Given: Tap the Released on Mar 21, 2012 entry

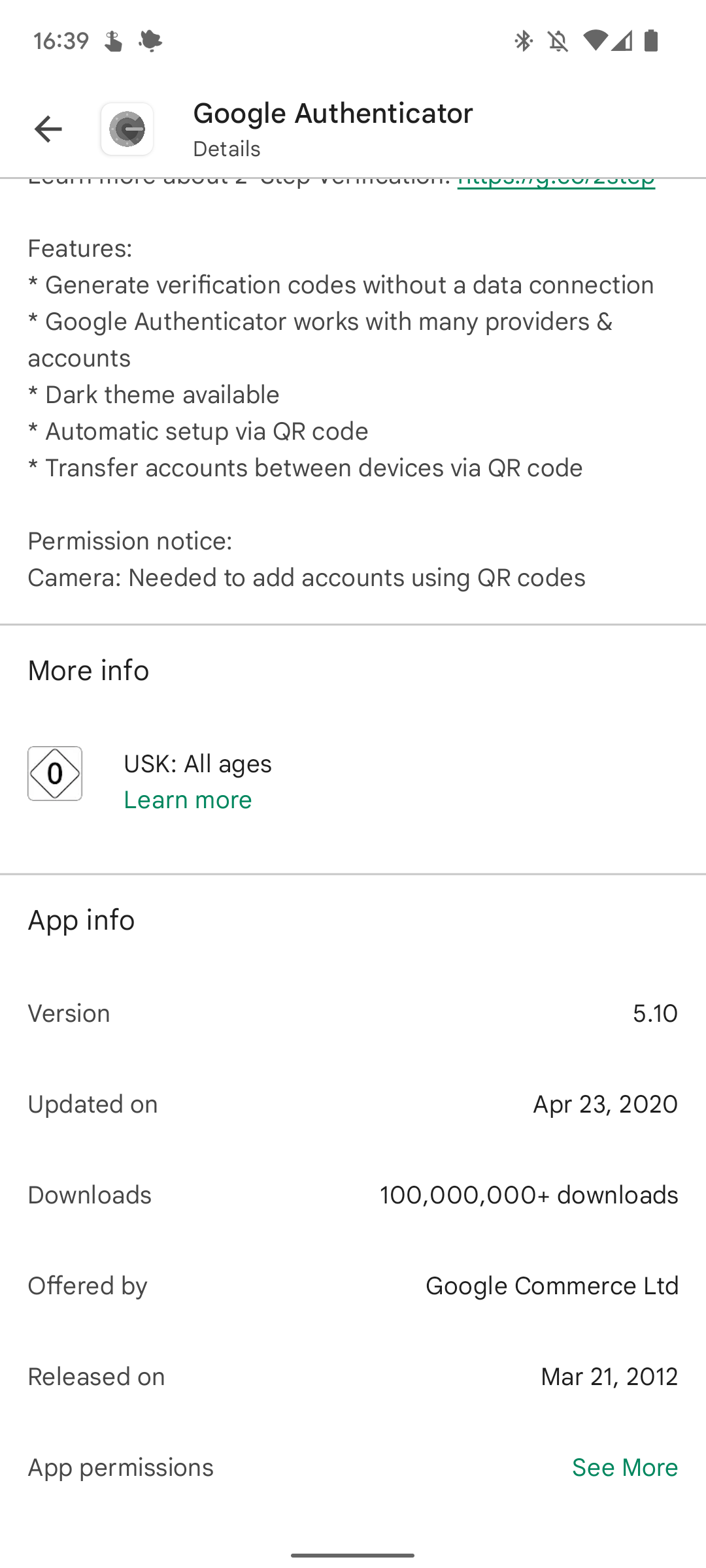Looking at the screenshot, I should (x=353, y=1377).
